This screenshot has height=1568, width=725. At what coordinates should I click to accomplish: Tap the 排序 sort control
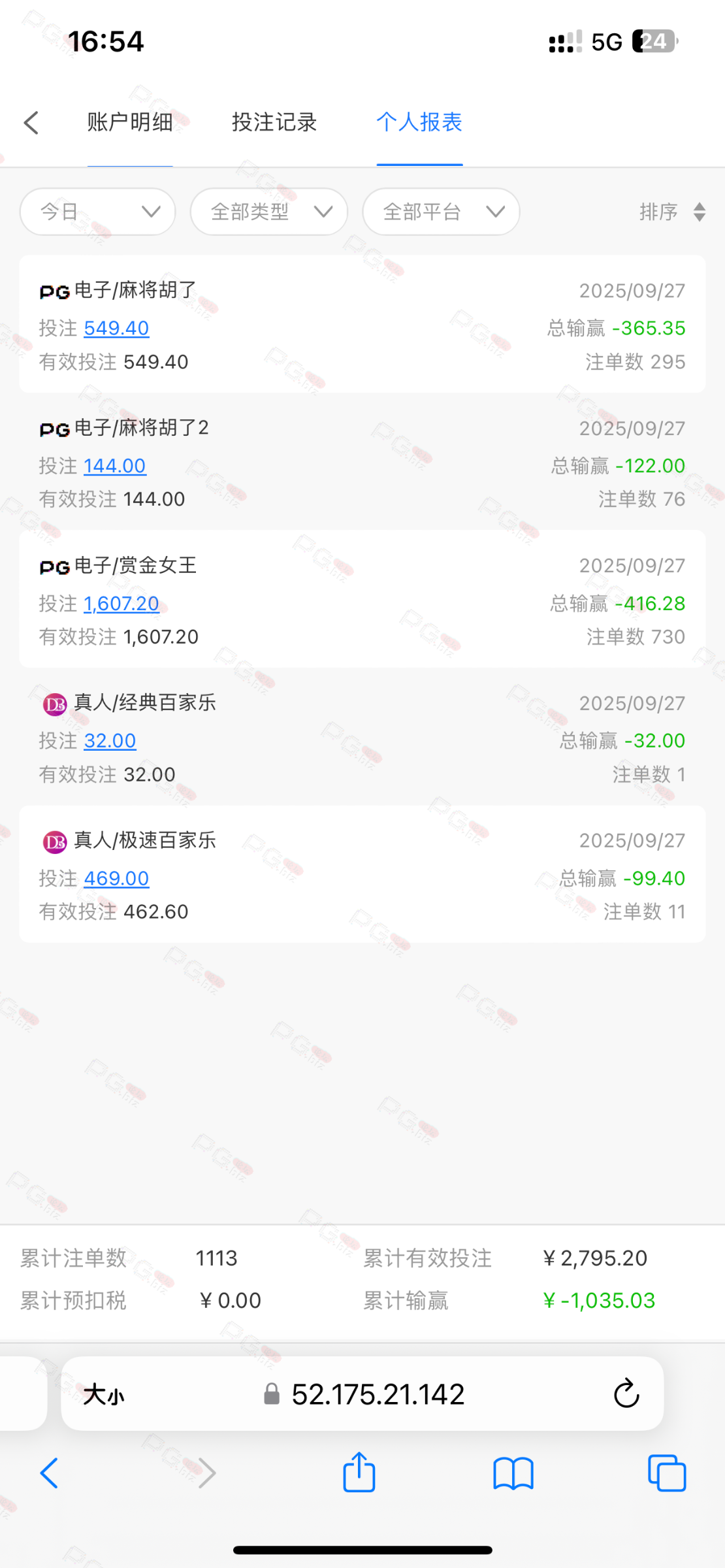pyautogui.click(x=671, y=212)
